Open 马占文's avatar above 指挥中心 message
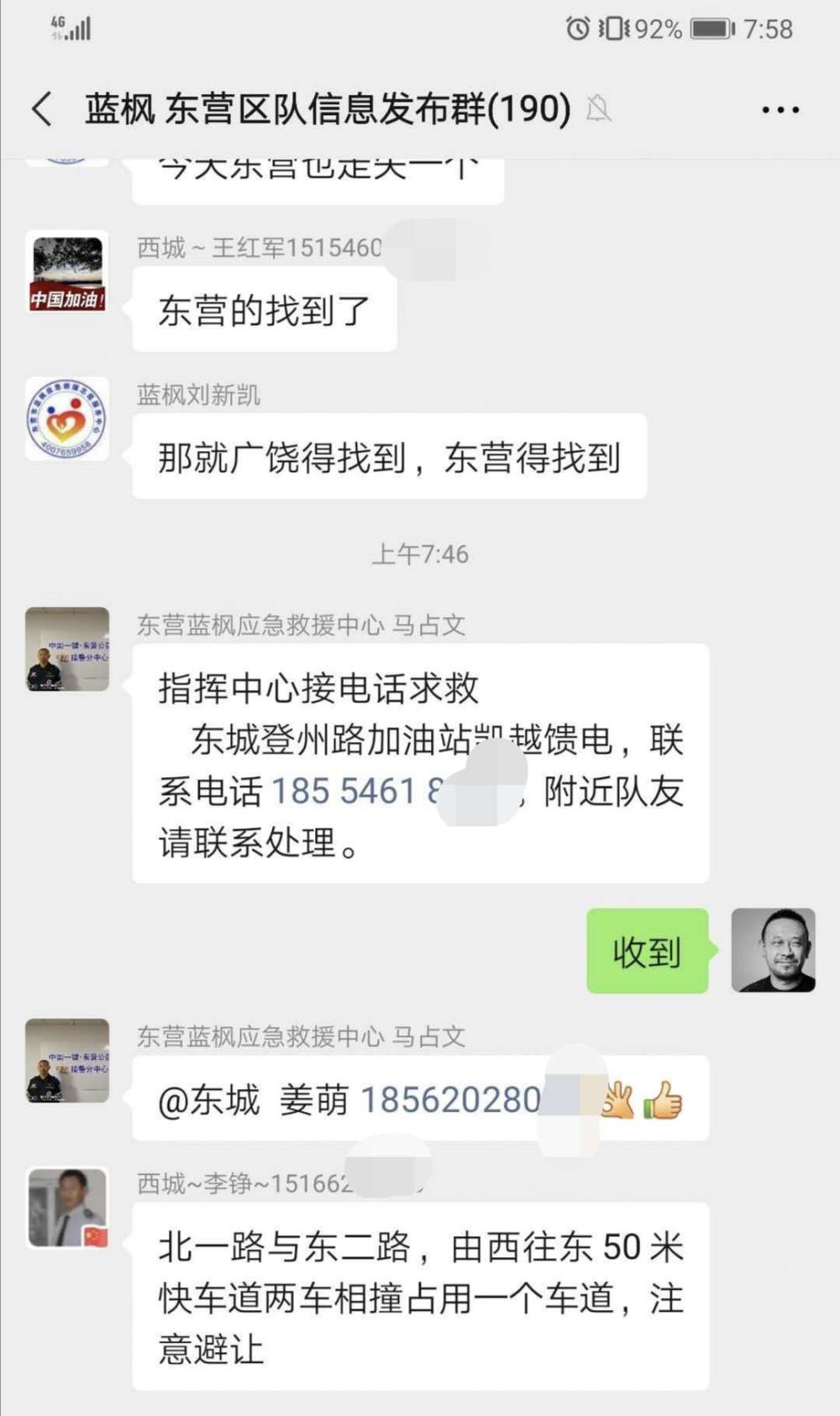 click(67, 649)
